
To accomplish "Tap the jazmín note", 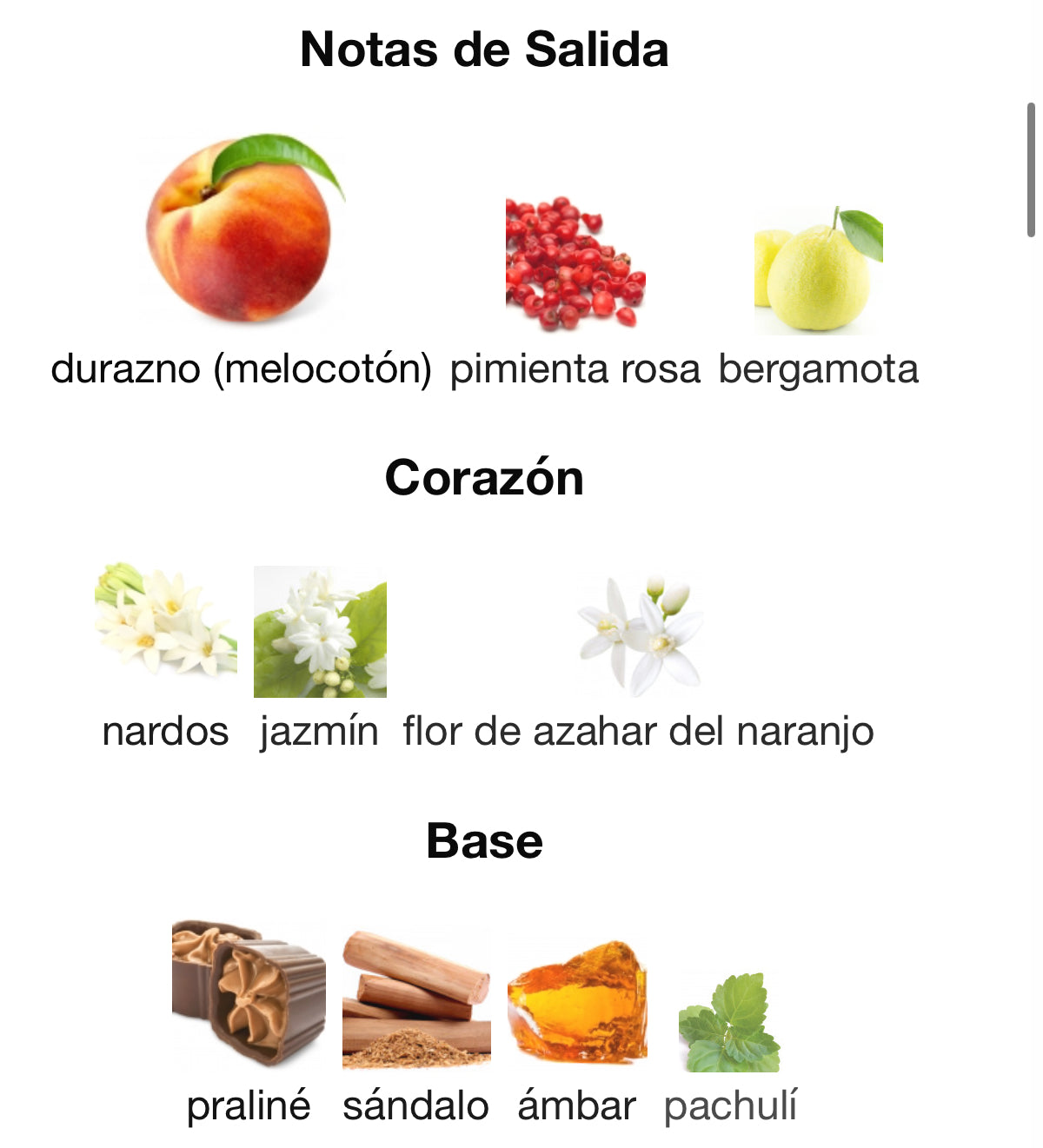I will pos(320,632).
